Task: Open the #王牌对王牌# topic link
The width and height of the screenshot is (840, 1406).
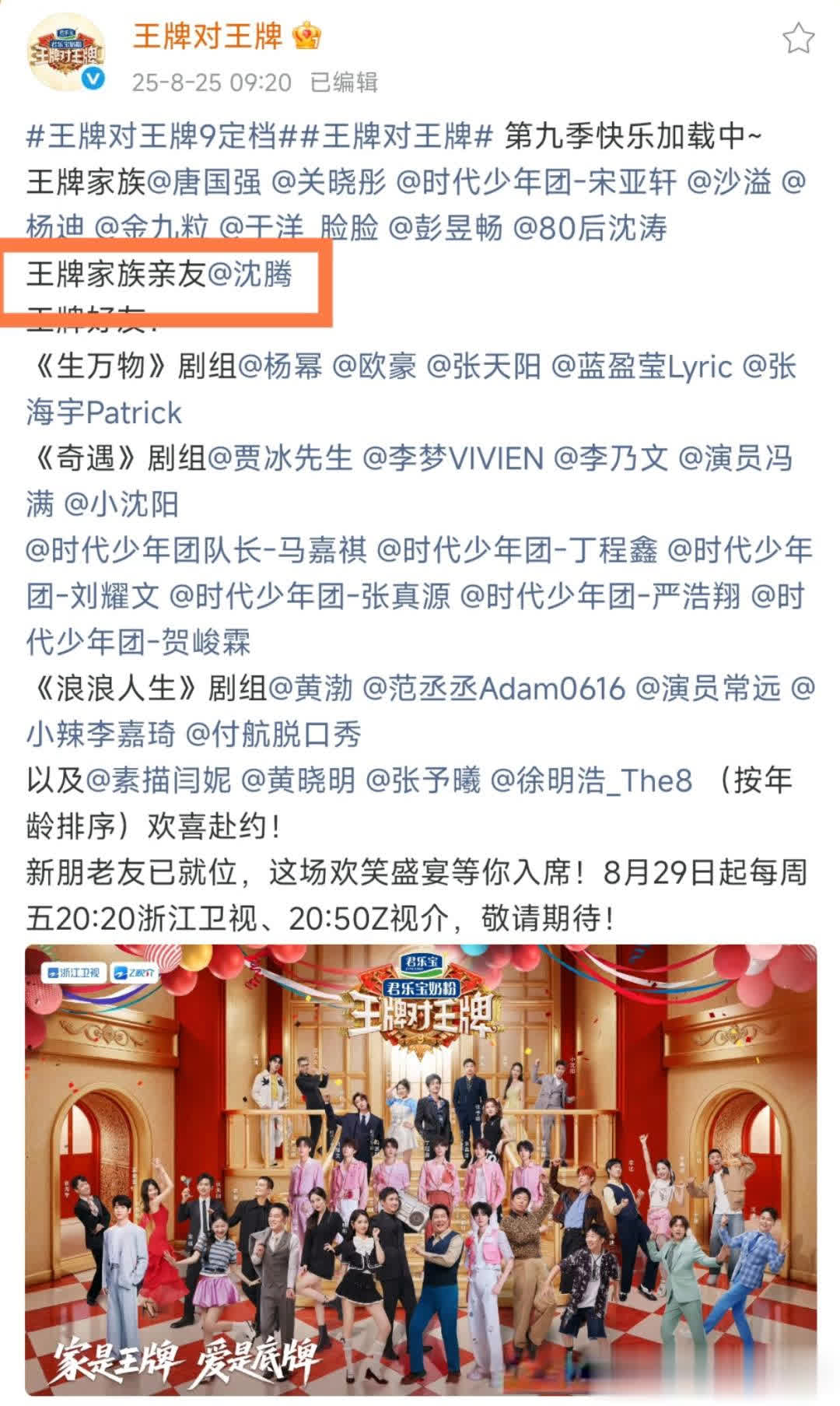Action: 397,137
